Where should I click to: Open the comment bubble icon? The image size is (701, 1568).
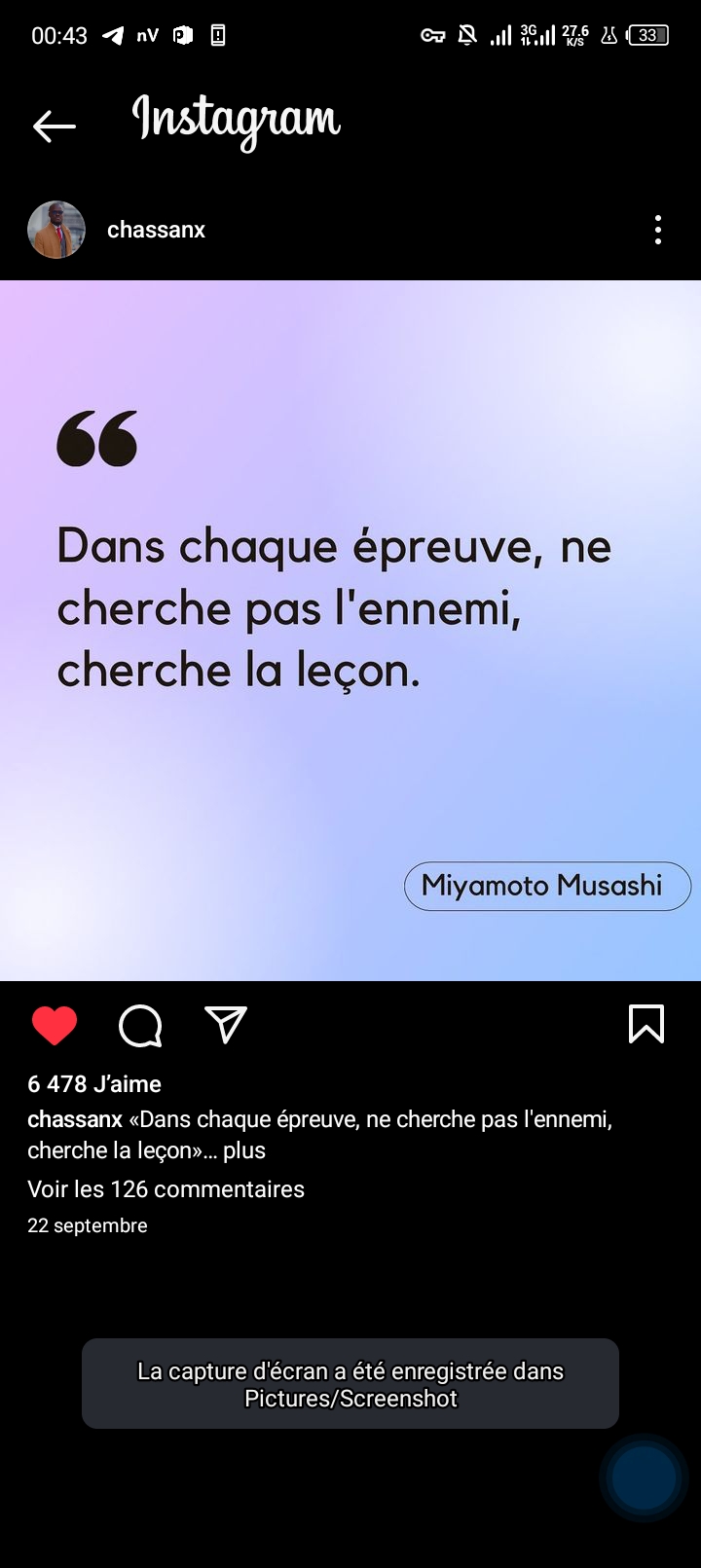(140, 1025)
